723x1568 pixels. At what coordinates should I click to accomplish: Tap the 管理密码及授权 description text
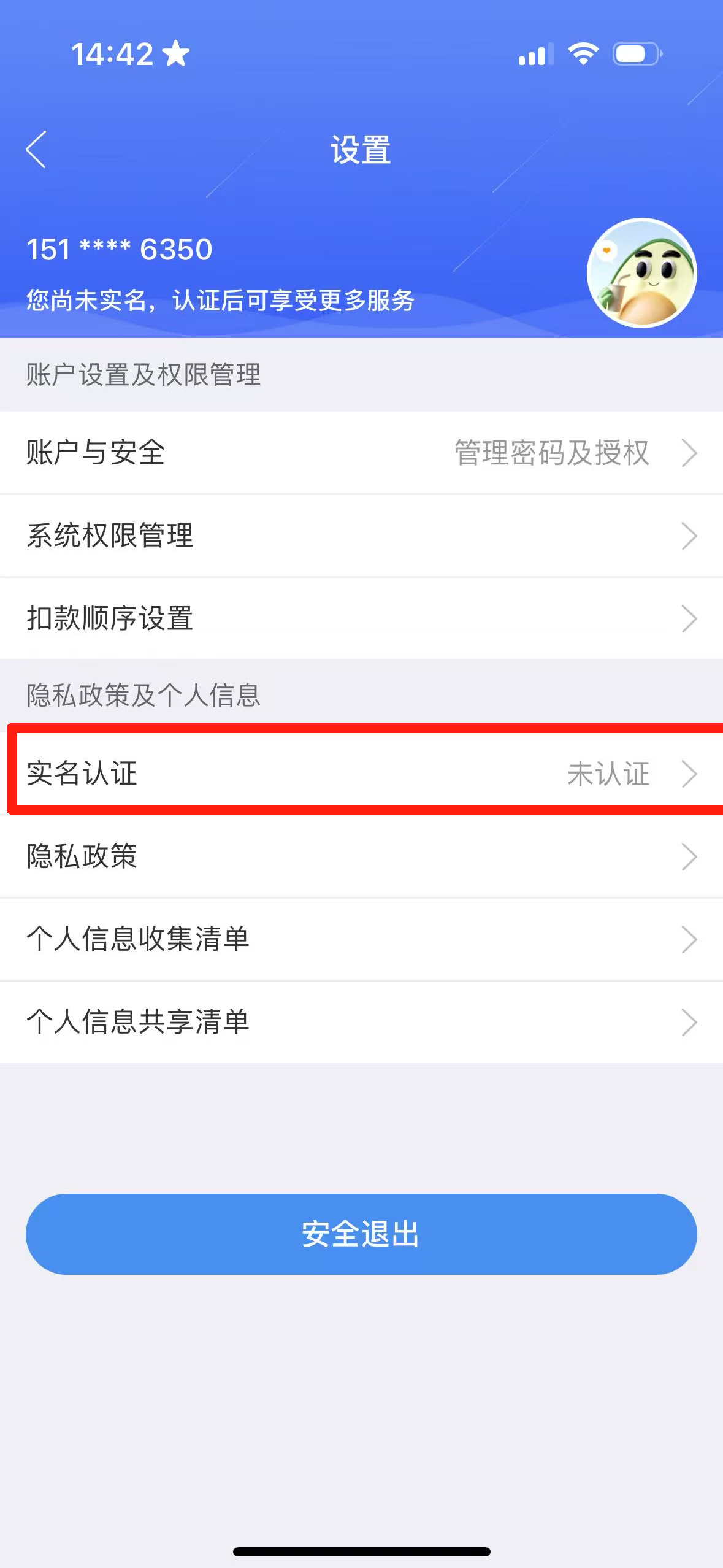tap(550, 454)
